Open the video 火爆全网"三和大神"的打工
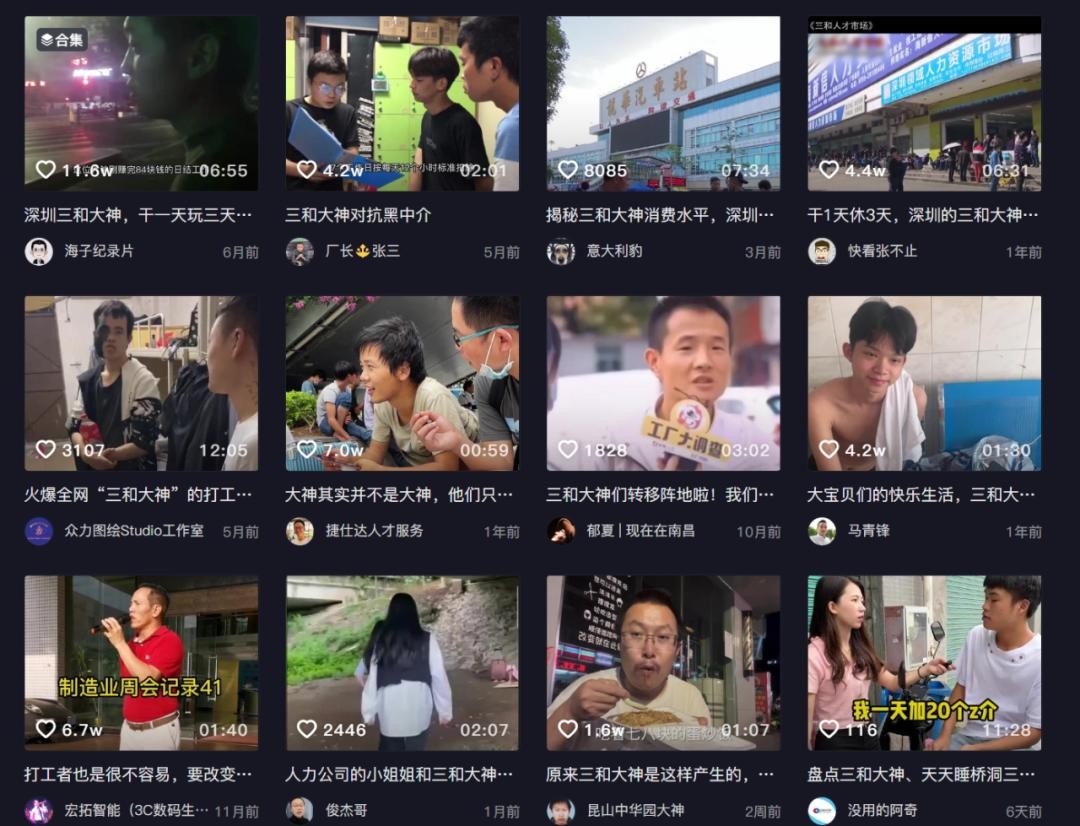This screenshot has width=1080, height=826. pos(141,383)
